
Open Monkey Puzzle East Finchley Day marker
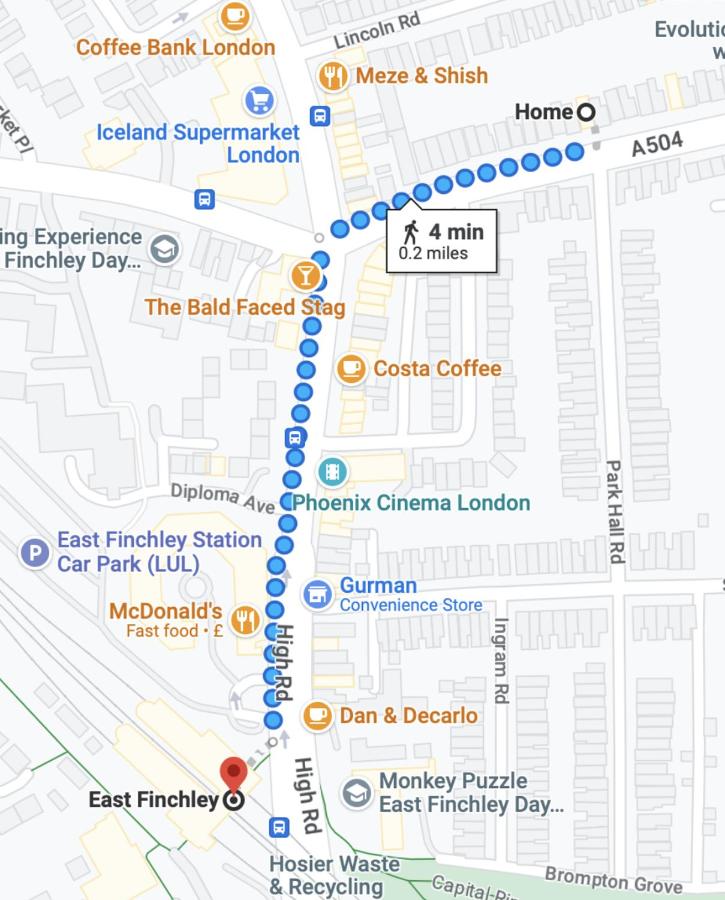pos(356,793)
